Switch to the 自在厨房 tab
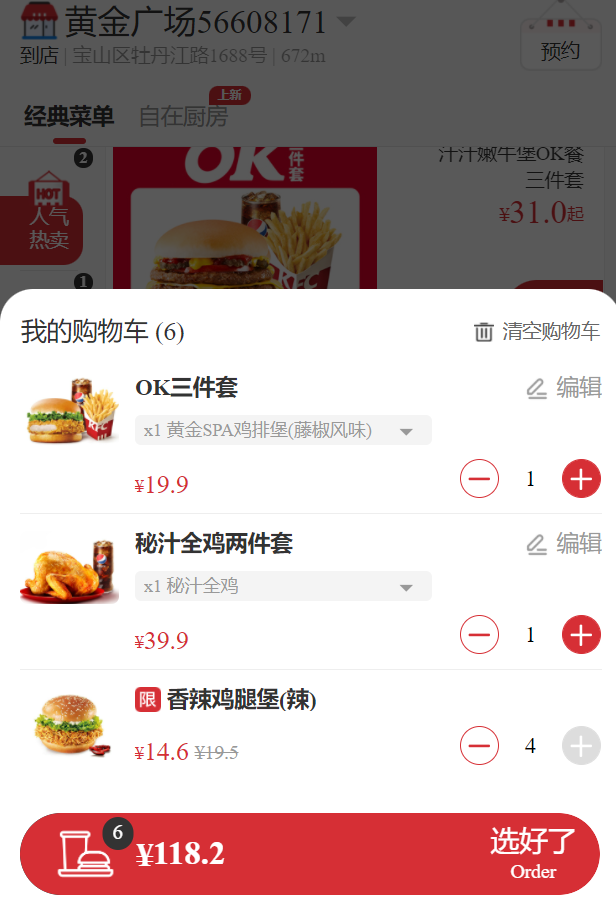This screenshot has width=616, height=906. click(184, 117)
